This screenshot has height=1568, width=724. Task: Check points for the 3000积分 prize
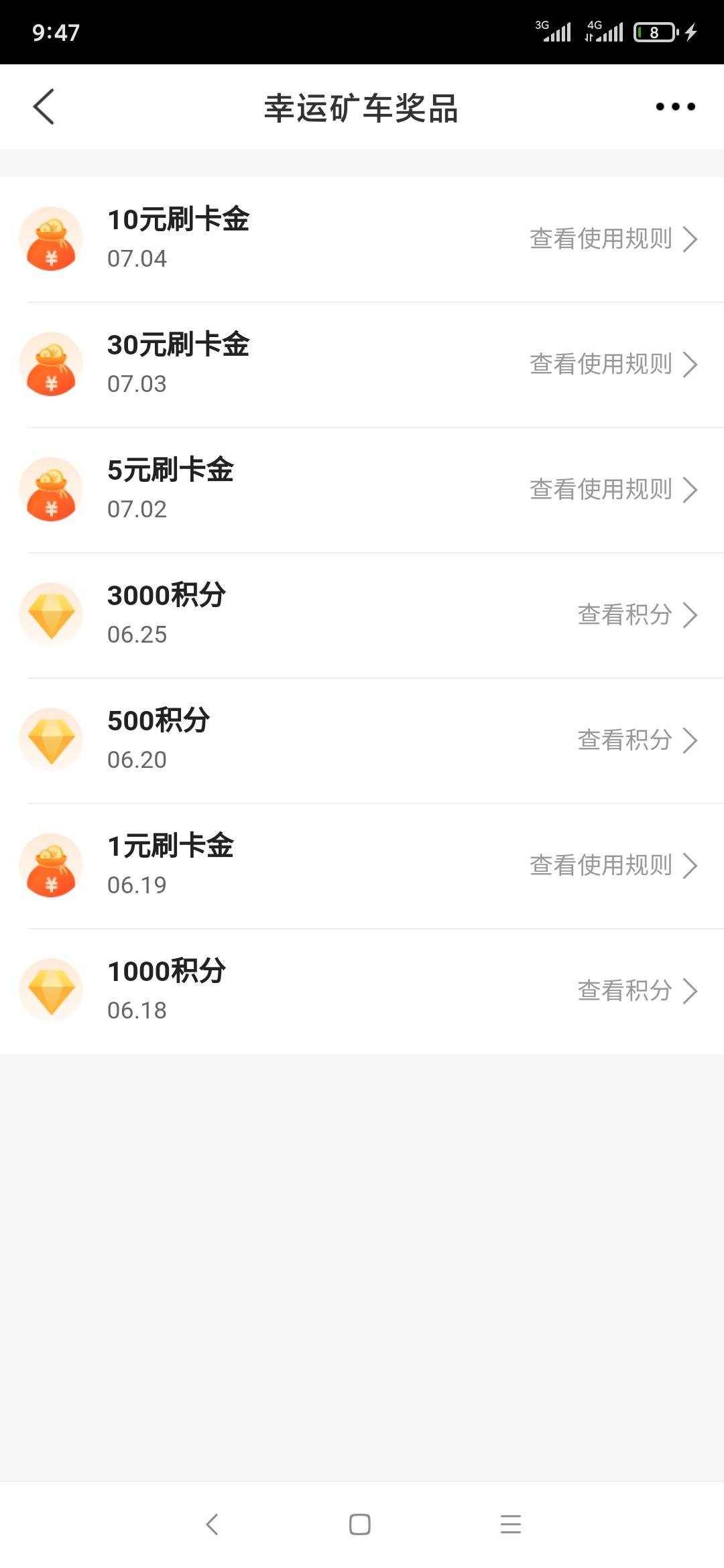click(x=638, y=614)
